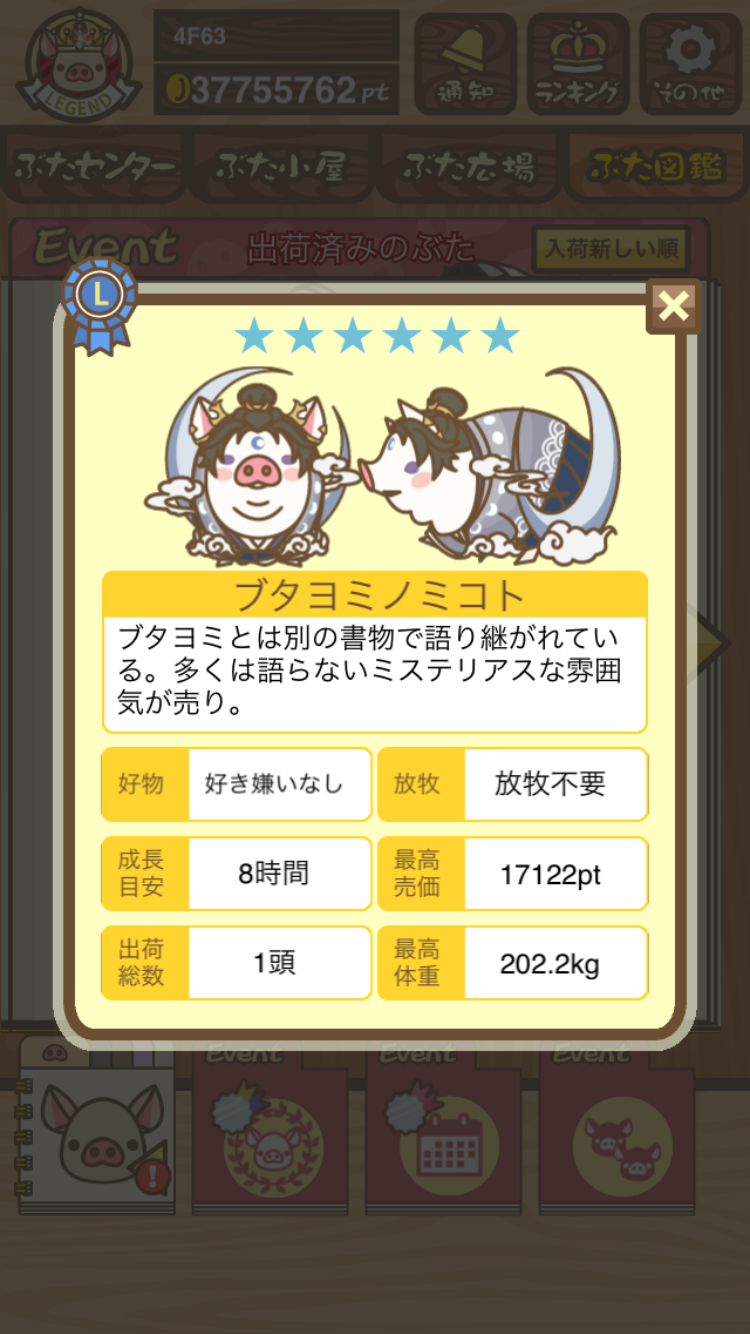Tap the LEGEND pig profile badge
The width and height of the screenshot is (750, 1334).
pos(80,63)
